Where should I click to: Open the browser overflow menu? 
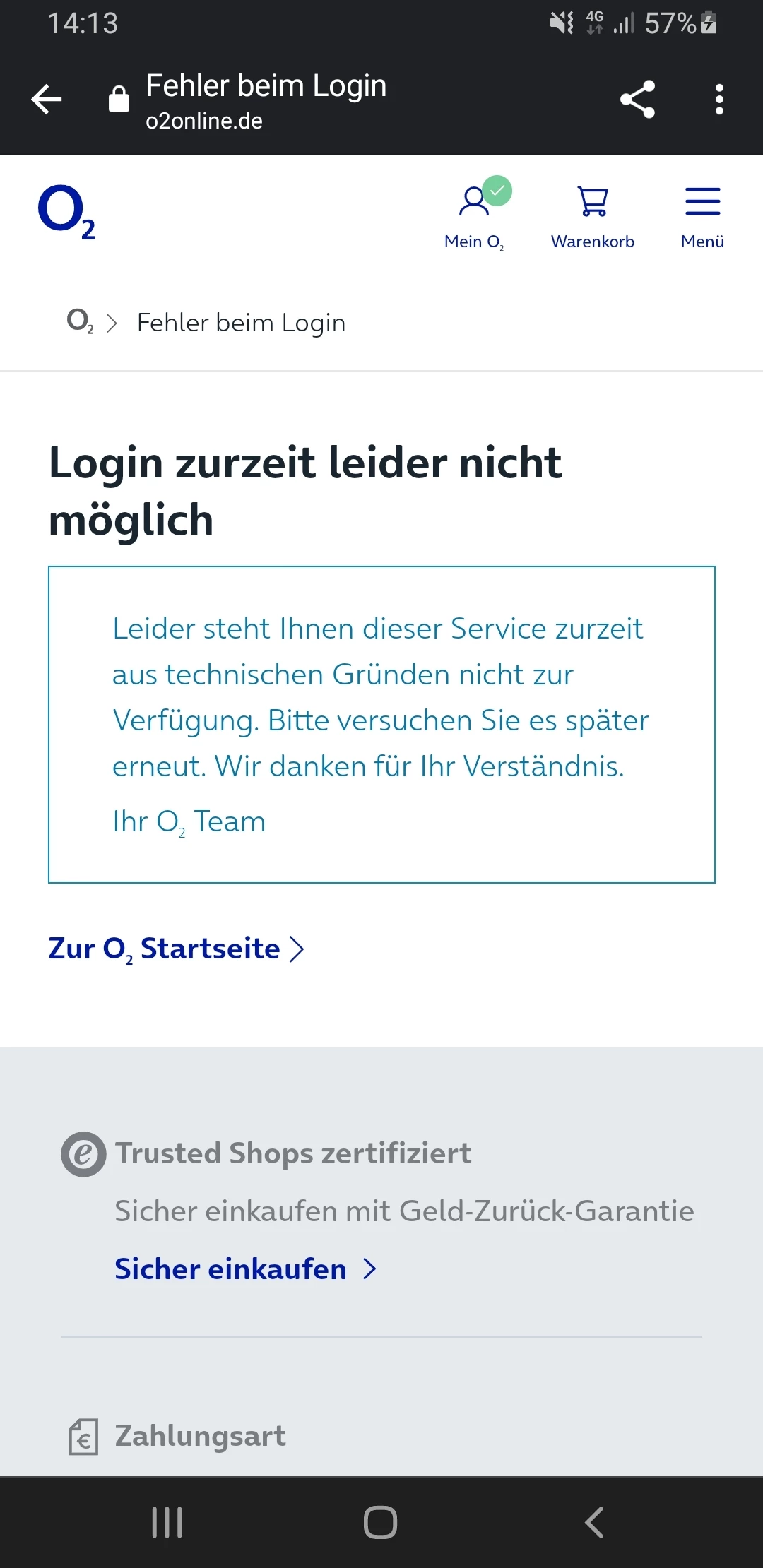719,100
